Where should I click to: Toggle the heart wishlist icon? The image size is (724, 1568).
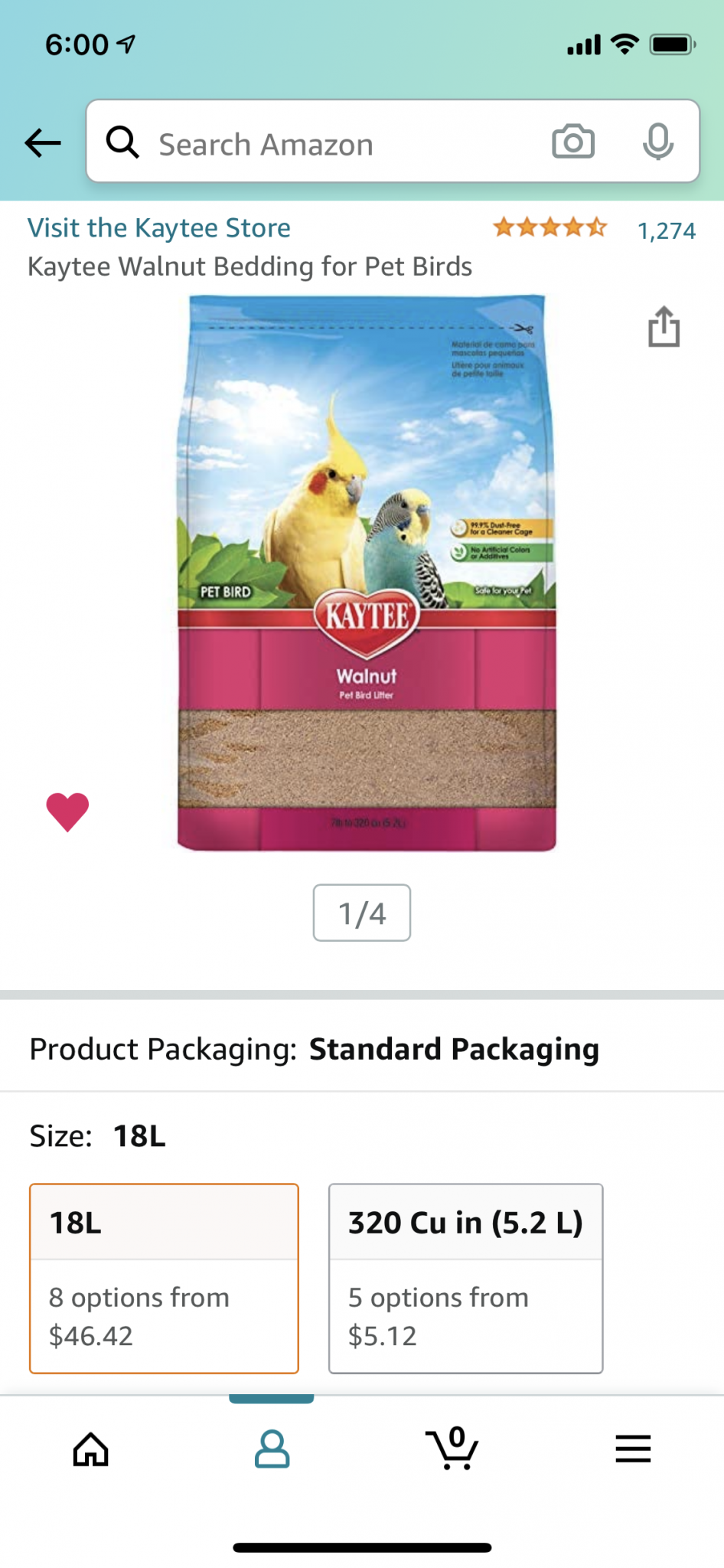(67, 811)
